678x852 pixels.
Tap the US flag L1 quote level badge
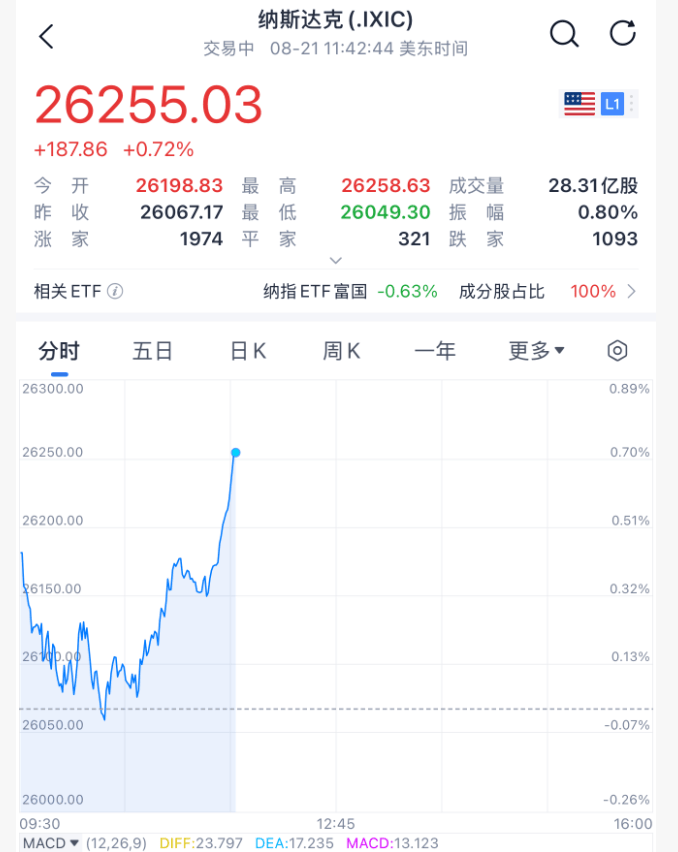point(598,103)
